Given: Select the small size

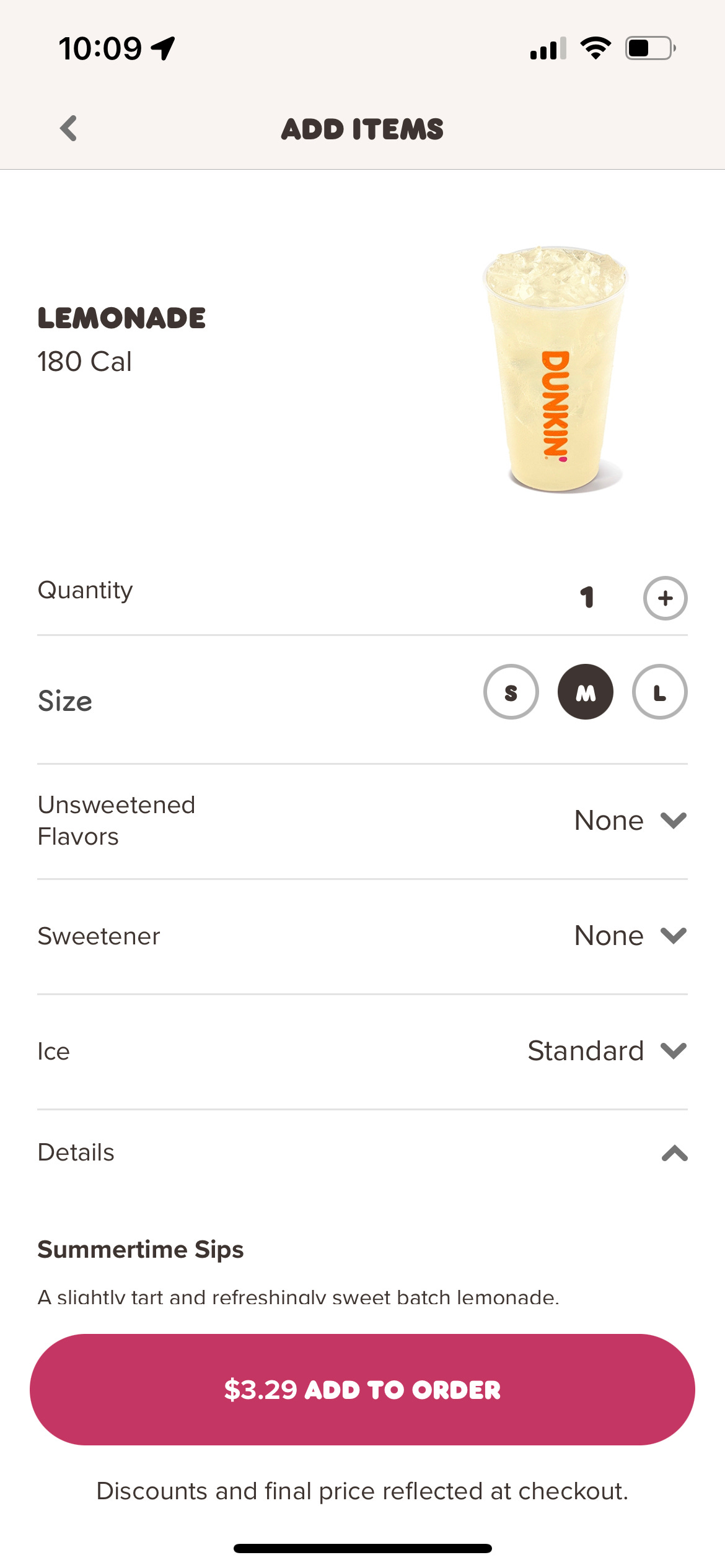Looking at the screenshot, I should [511, 692].
